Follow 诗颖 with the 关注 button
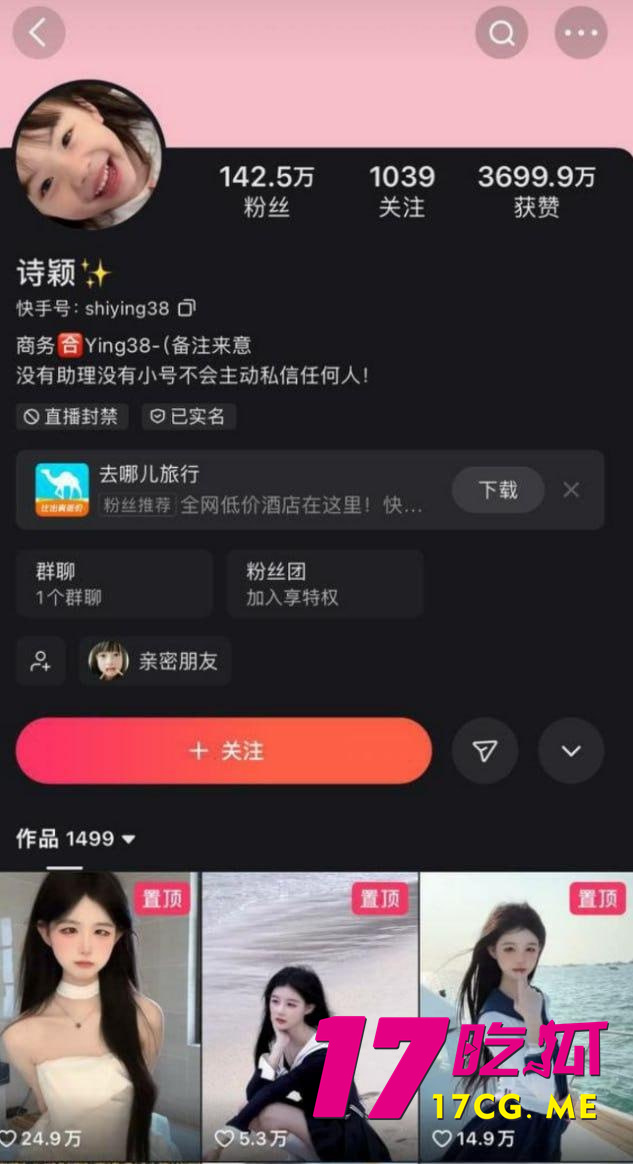The width and height of the screenshot is (633, 1164). [x=224, y=751]
